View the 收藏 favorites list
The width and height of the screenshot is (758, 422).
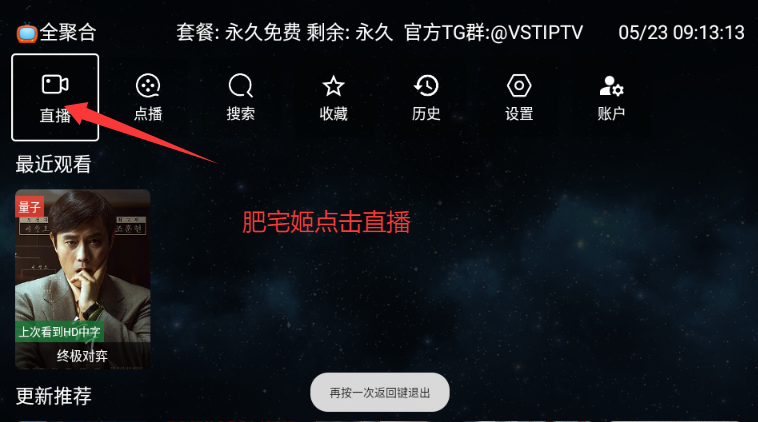(x=333, y=97)
